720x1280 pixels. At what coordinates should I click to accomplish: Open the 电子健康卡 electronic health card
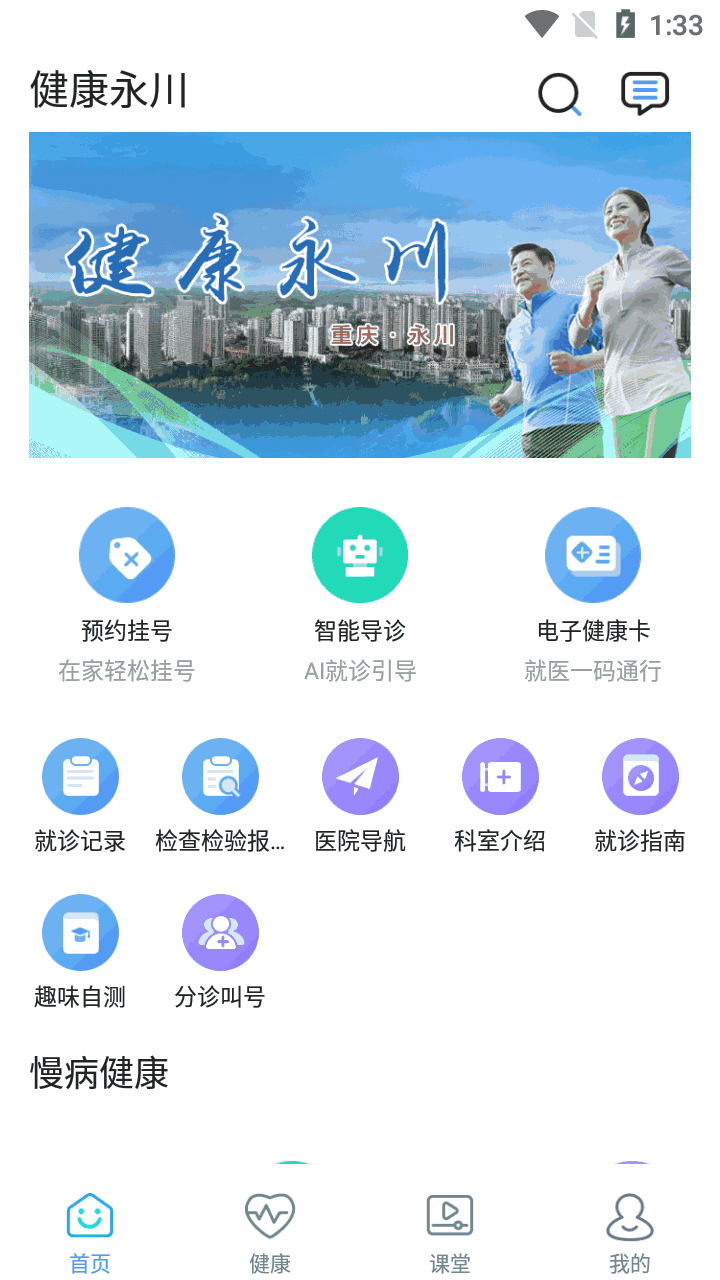coord(593,555)
